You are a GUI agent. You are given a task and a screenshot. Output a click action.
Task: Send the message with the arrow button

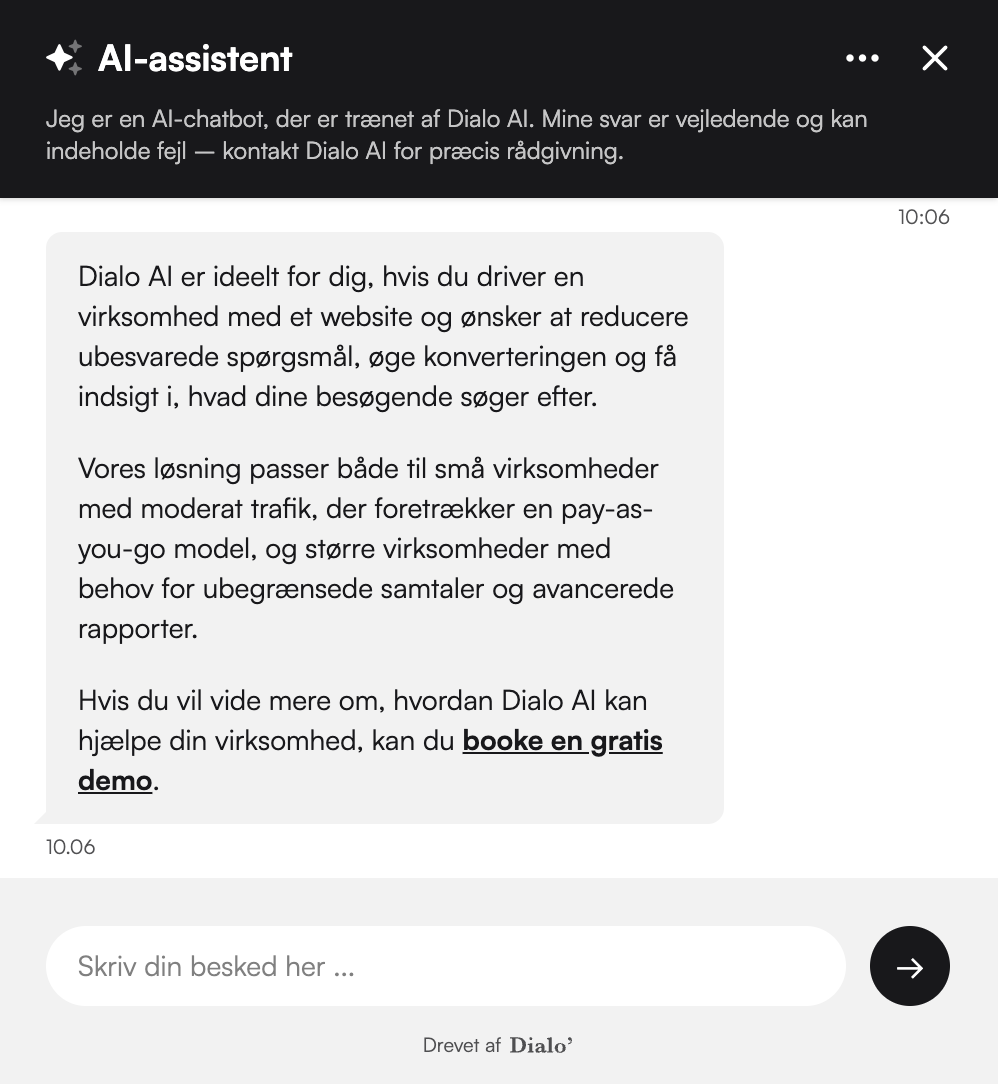(909, 966)
